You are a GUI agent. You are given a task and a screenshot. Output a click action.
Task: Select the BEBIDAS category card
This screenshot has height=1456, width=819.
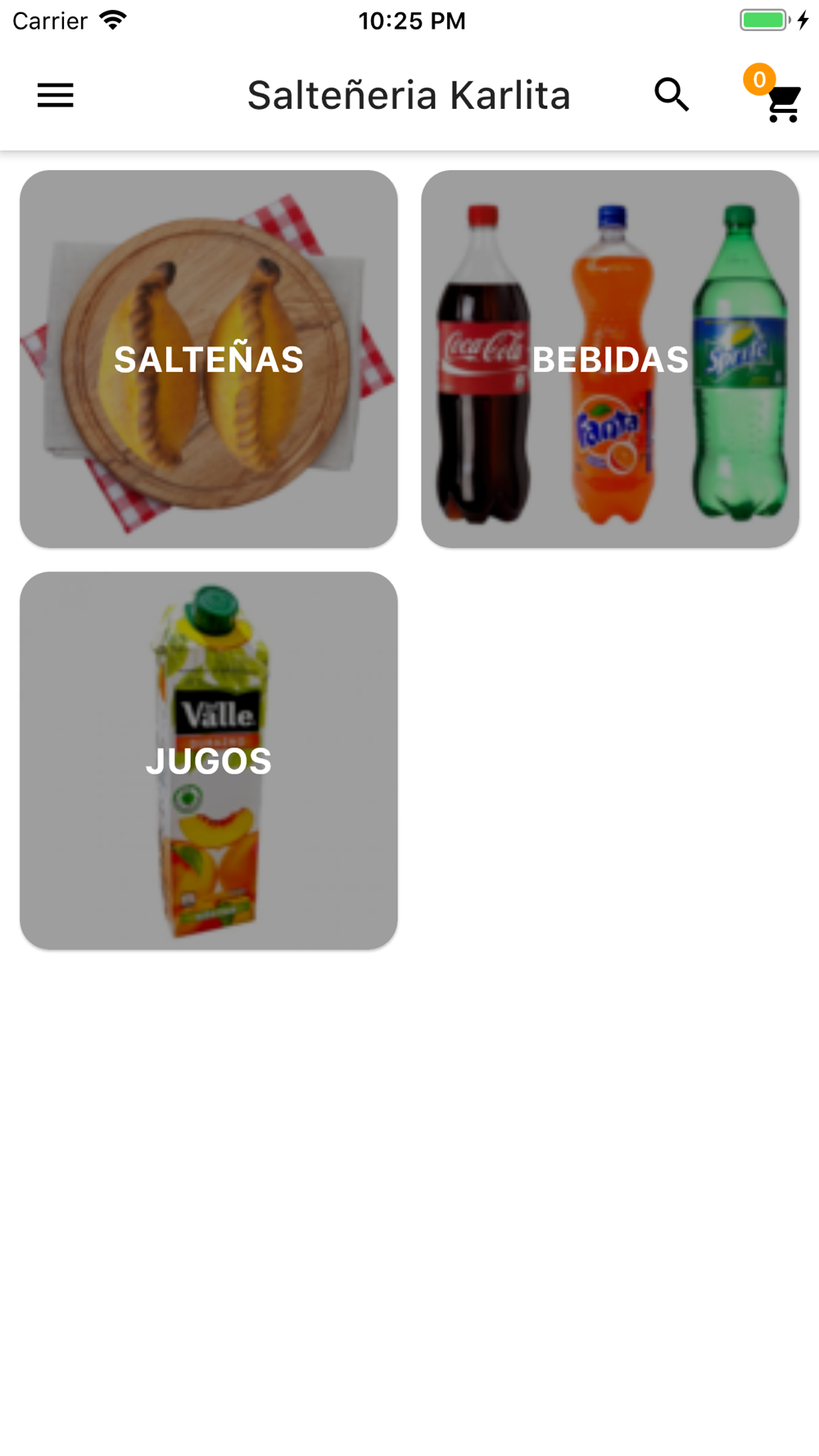pos(610,359)
